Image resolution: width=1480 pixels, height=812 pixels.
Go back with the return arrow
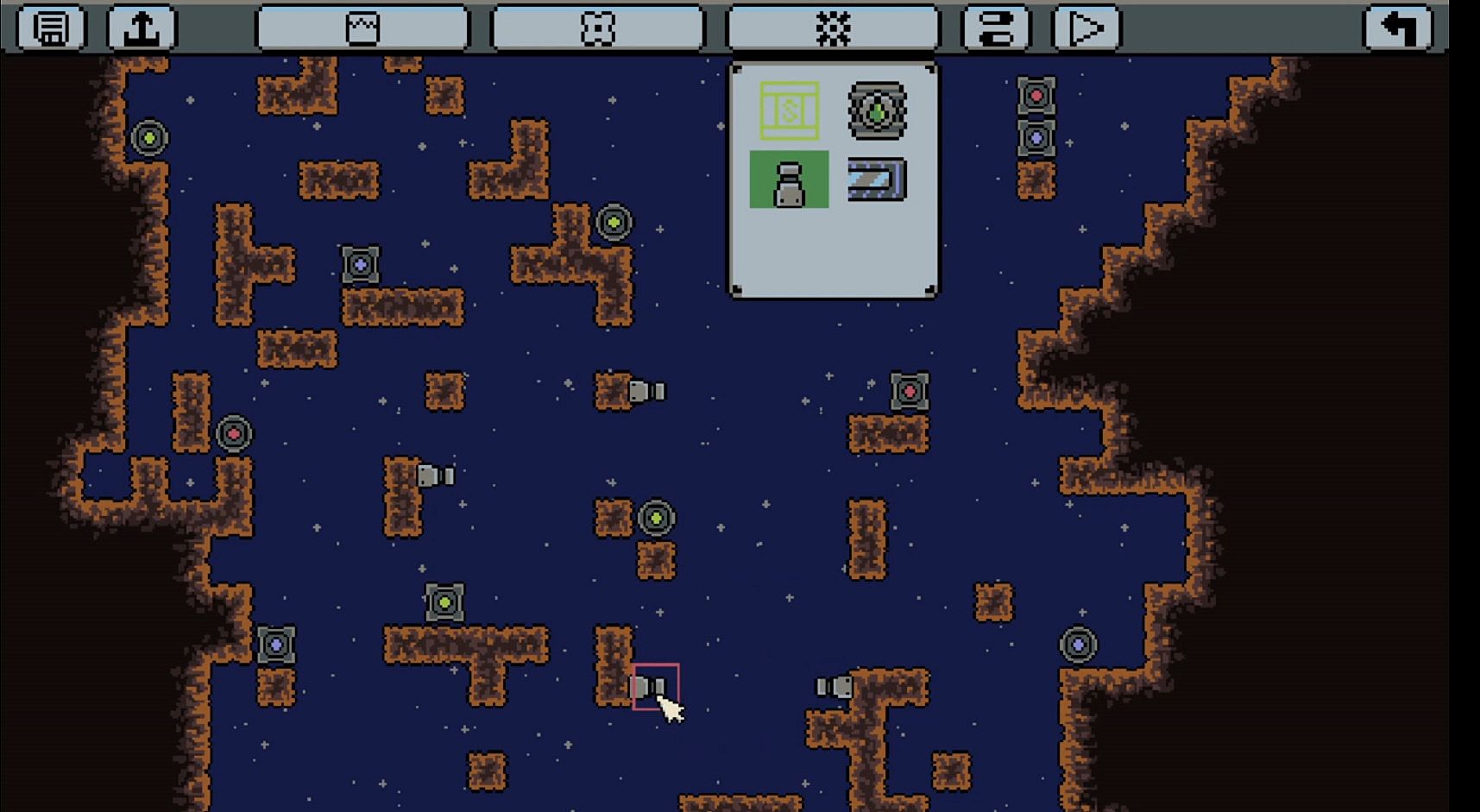(1397, 28)
